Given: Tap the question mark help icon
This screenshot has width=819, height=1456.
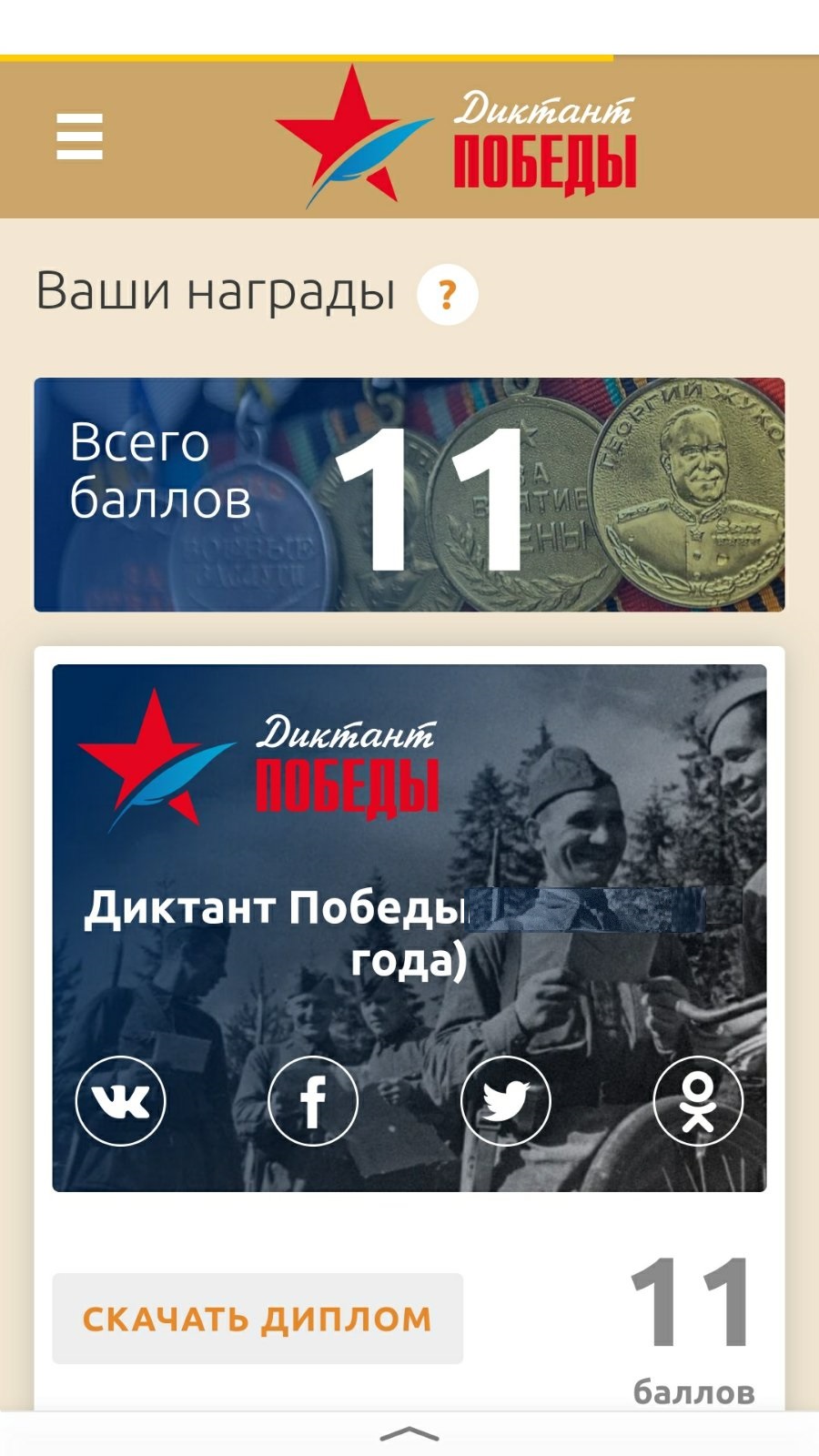Looking at the screenshot, I should [447, 294].
